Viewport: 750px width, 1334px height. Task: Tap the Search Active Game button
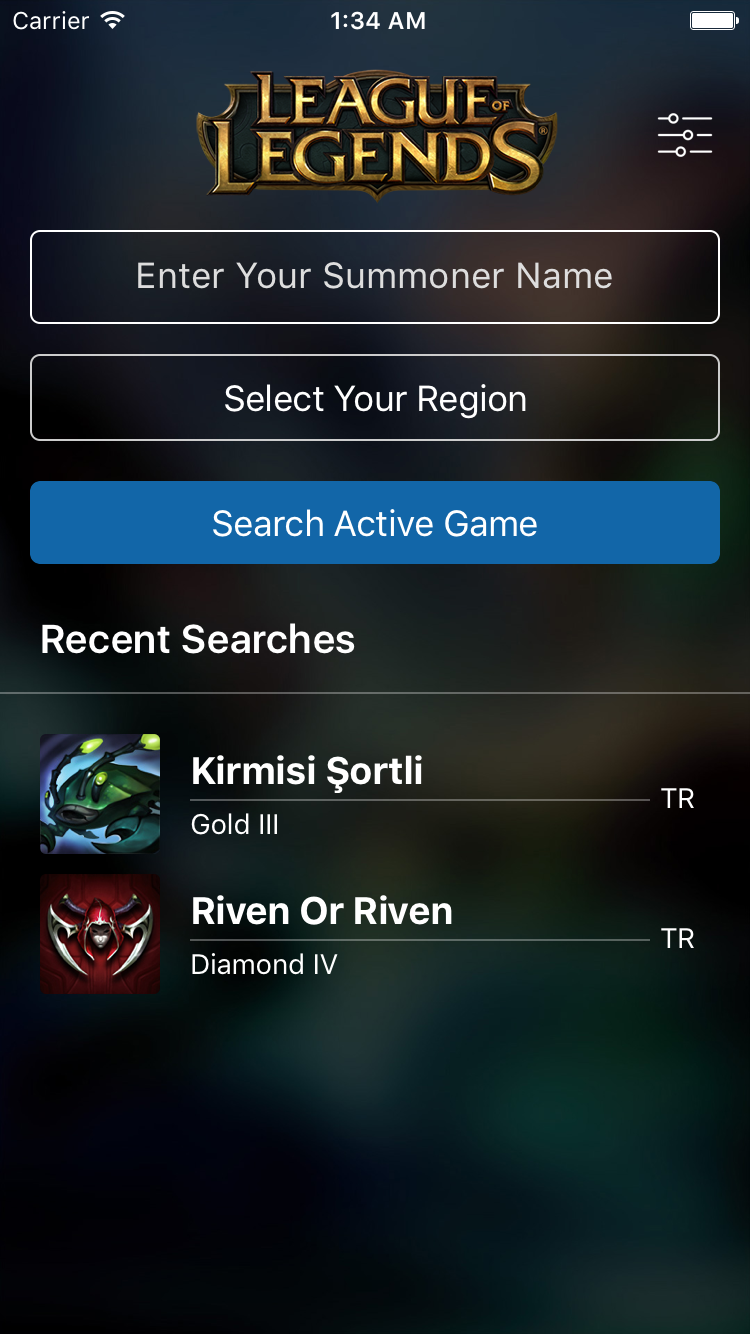click(x=375, y=523)
